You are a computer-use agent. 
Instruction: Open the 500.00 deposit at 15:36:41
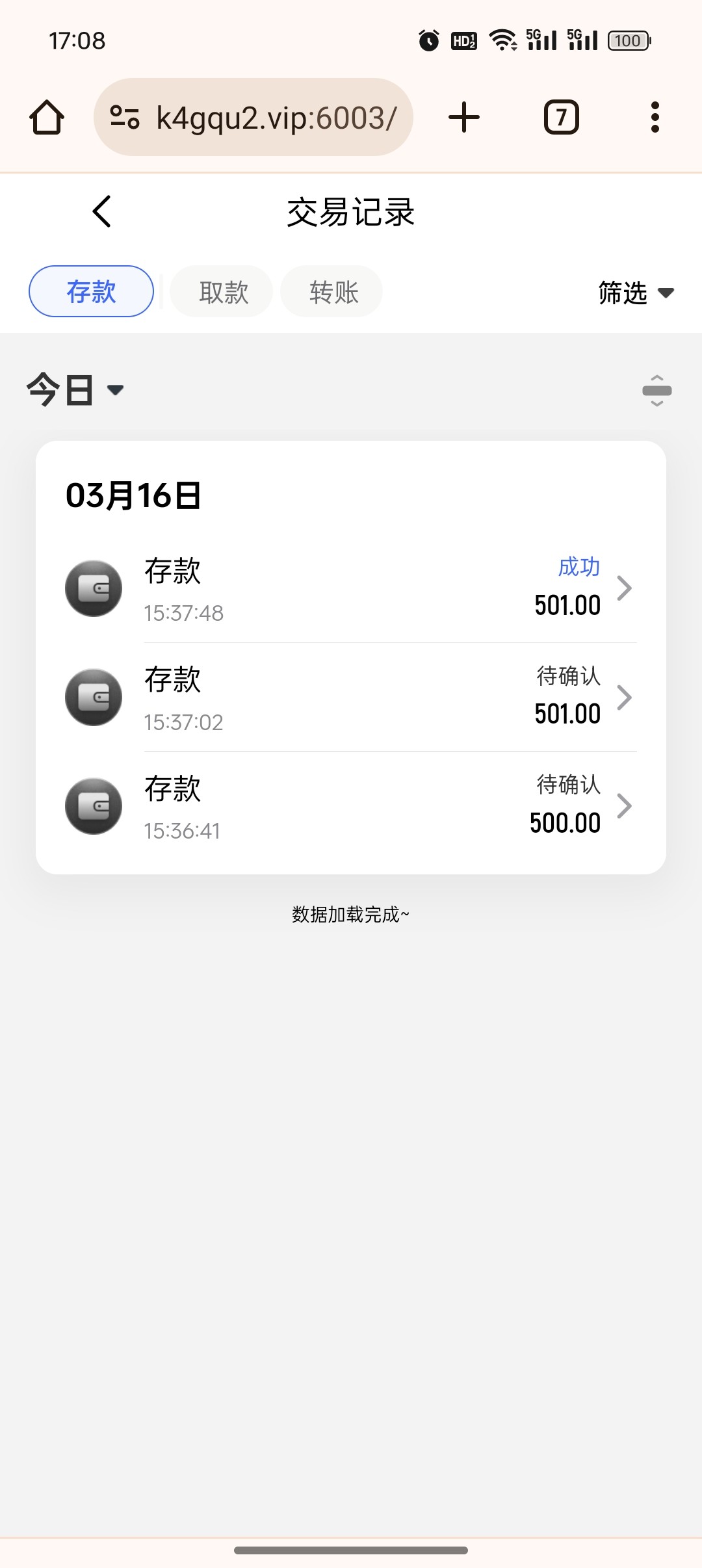coord(351,807)
